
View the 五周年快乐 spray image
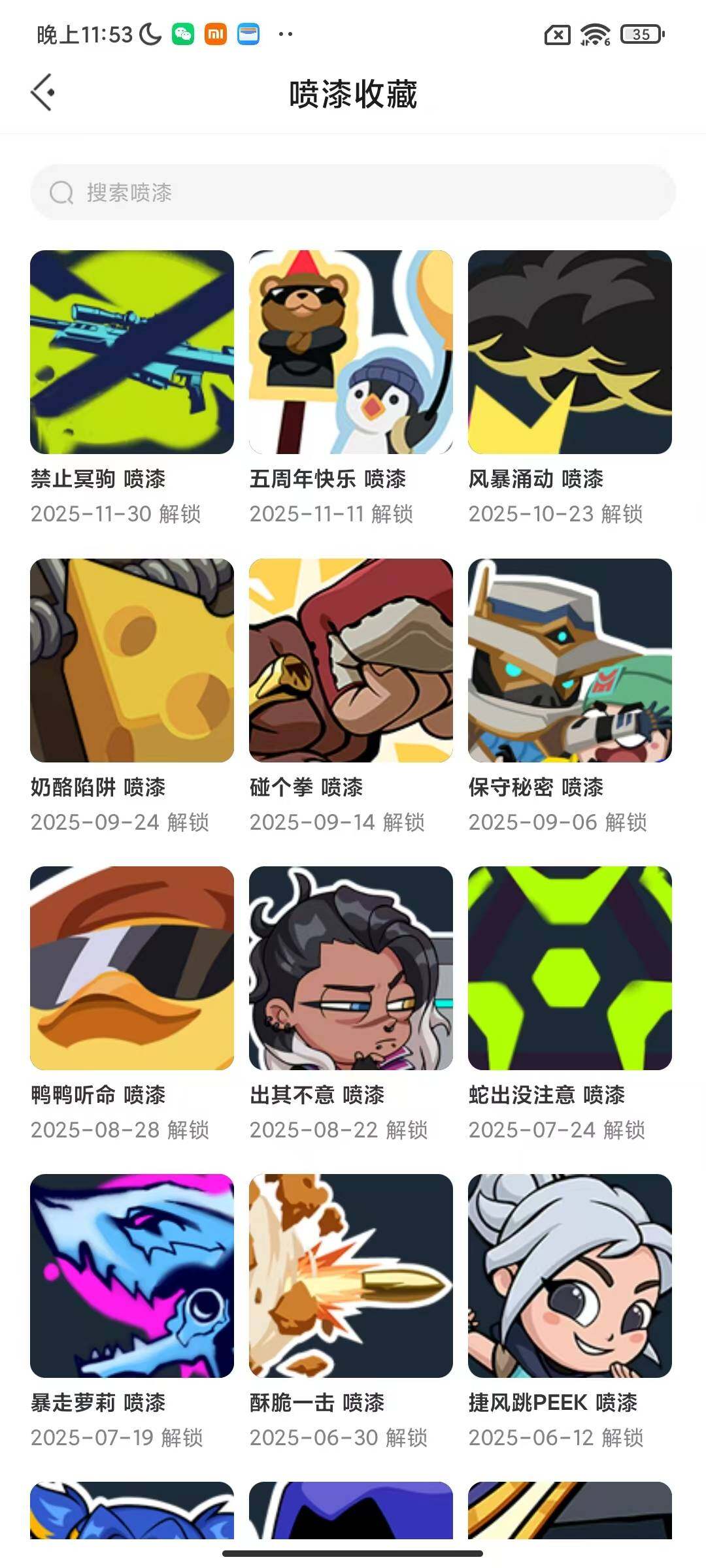(x=350, y=351)
